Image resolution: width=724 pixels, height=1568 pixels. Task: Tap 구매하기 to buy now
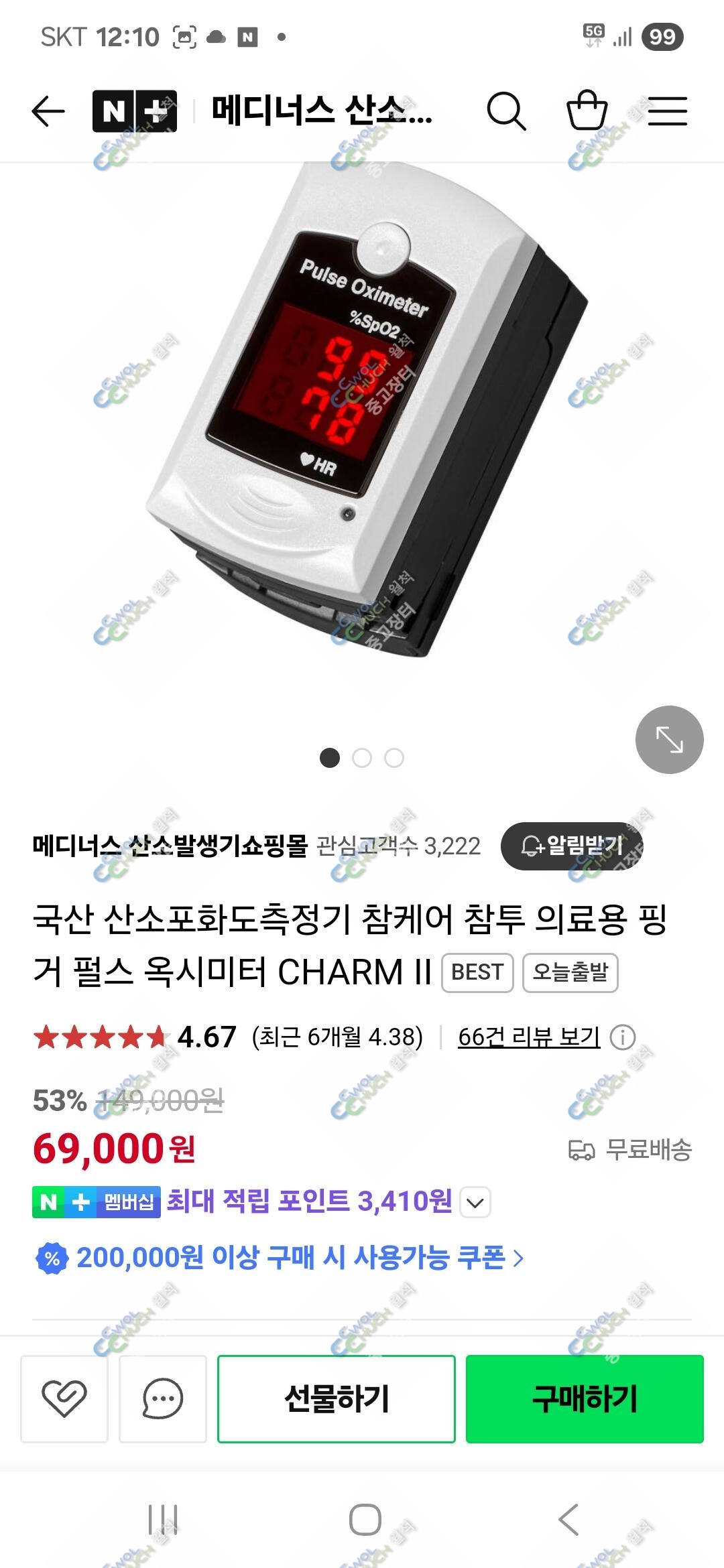(x=585, y=1398)
